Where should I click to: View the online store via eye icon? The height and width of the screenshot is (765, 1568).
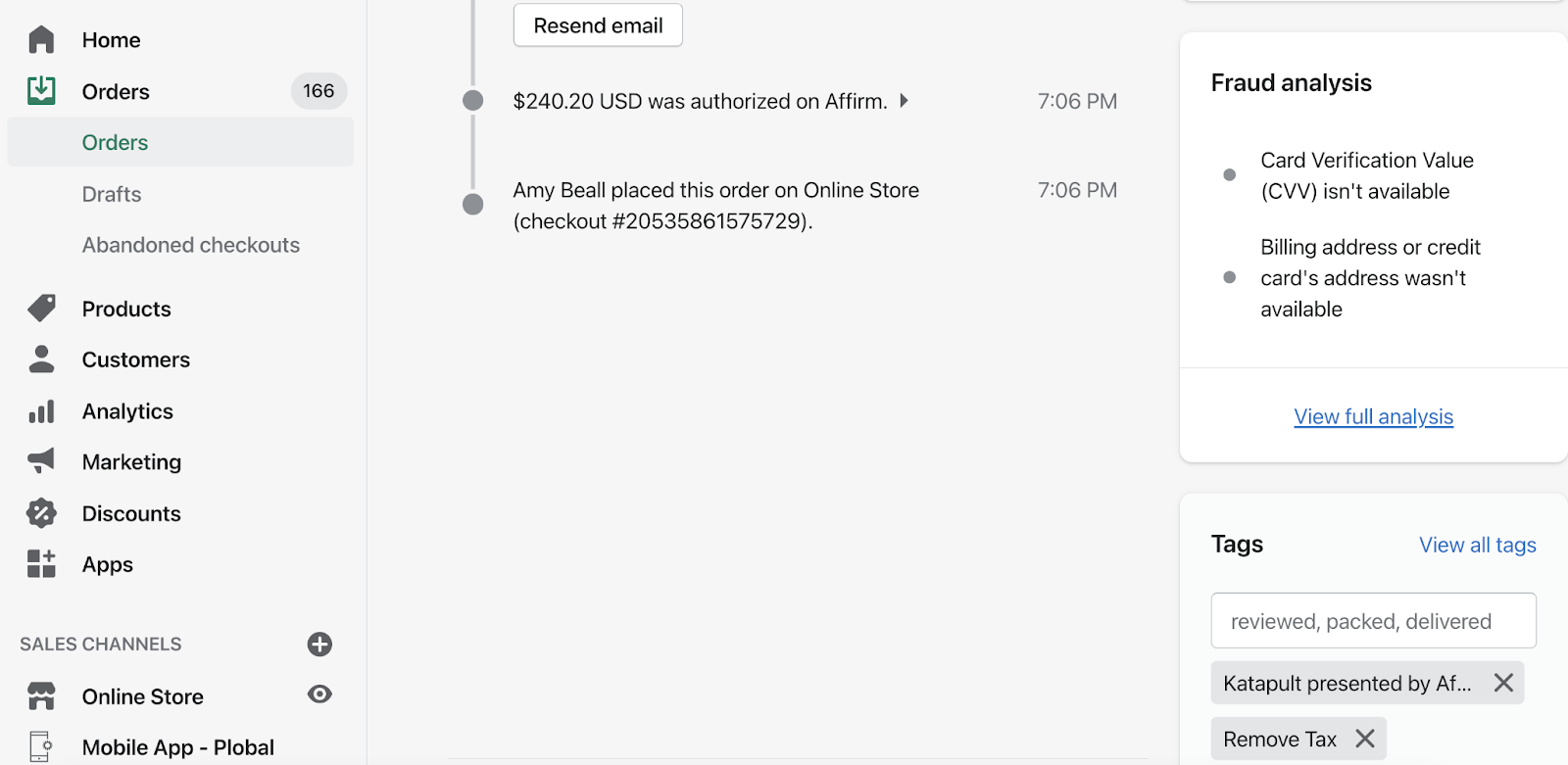click(x=319, y=694)
